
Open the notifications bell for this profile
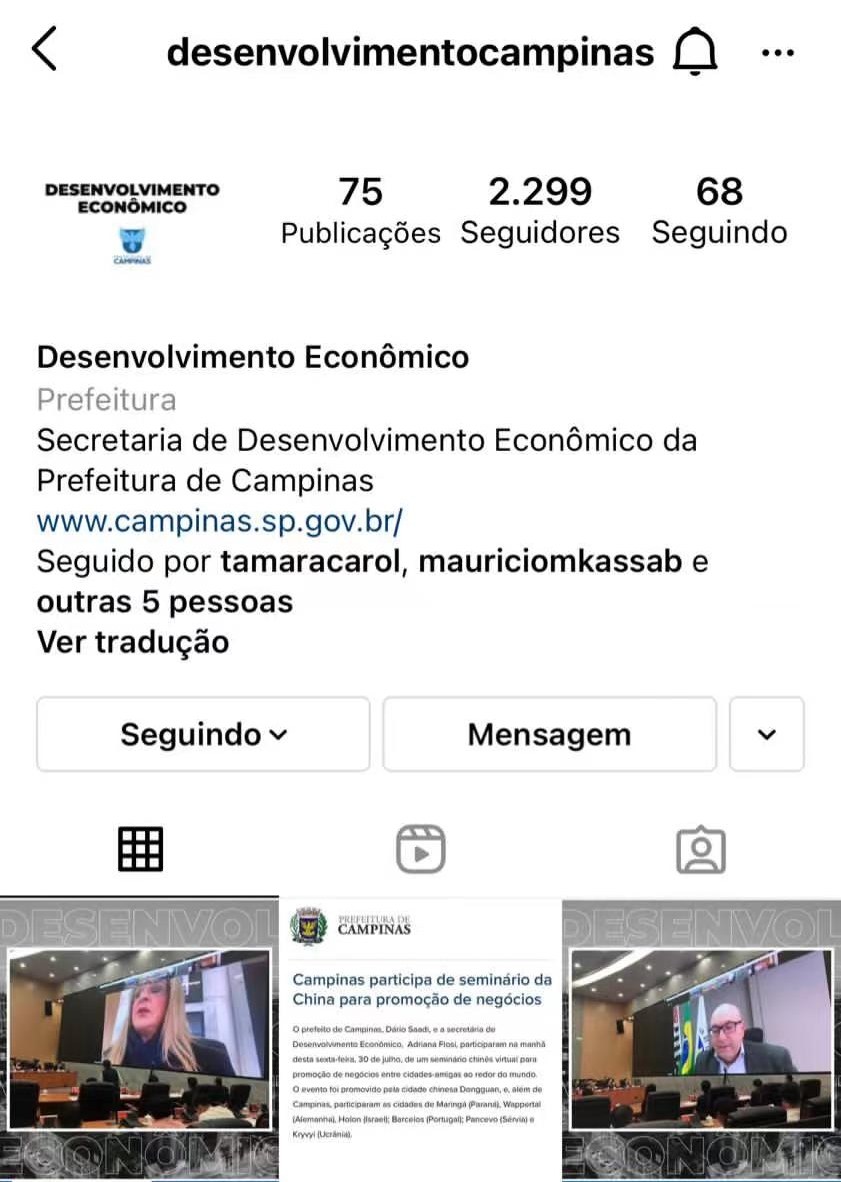click(695, 51)
